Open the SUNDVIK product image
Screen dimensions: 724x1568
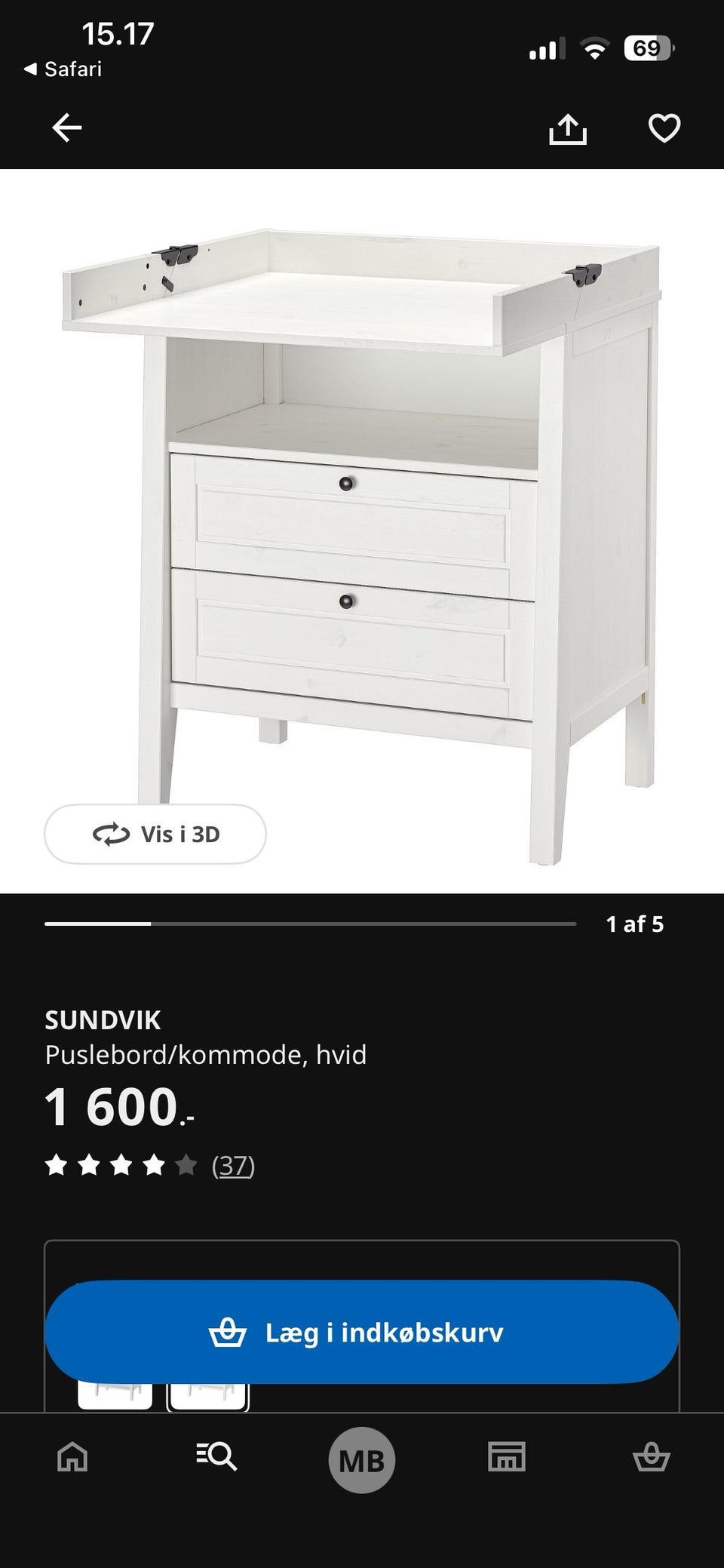pos(362,528)
